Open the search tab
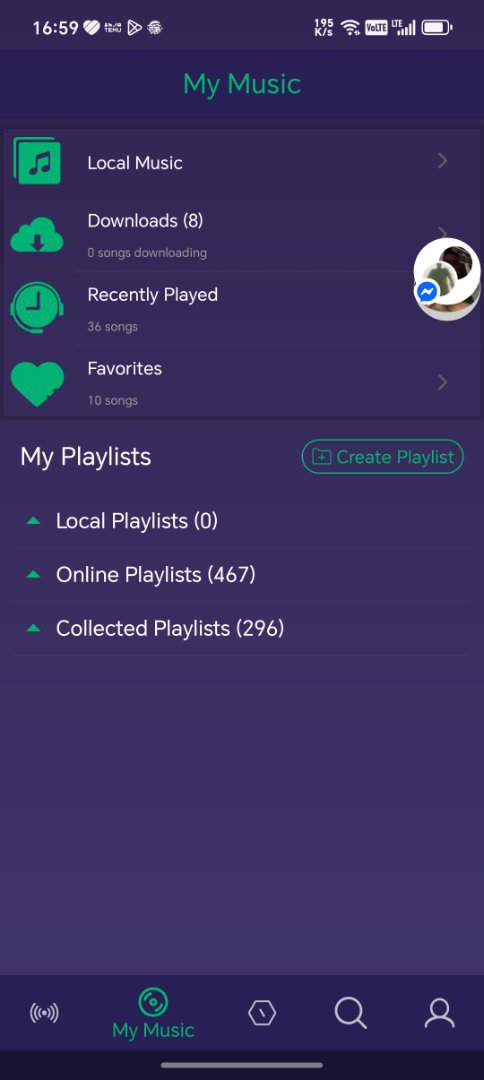Screen dimensions: 484x1080 tap(351, 1013)
